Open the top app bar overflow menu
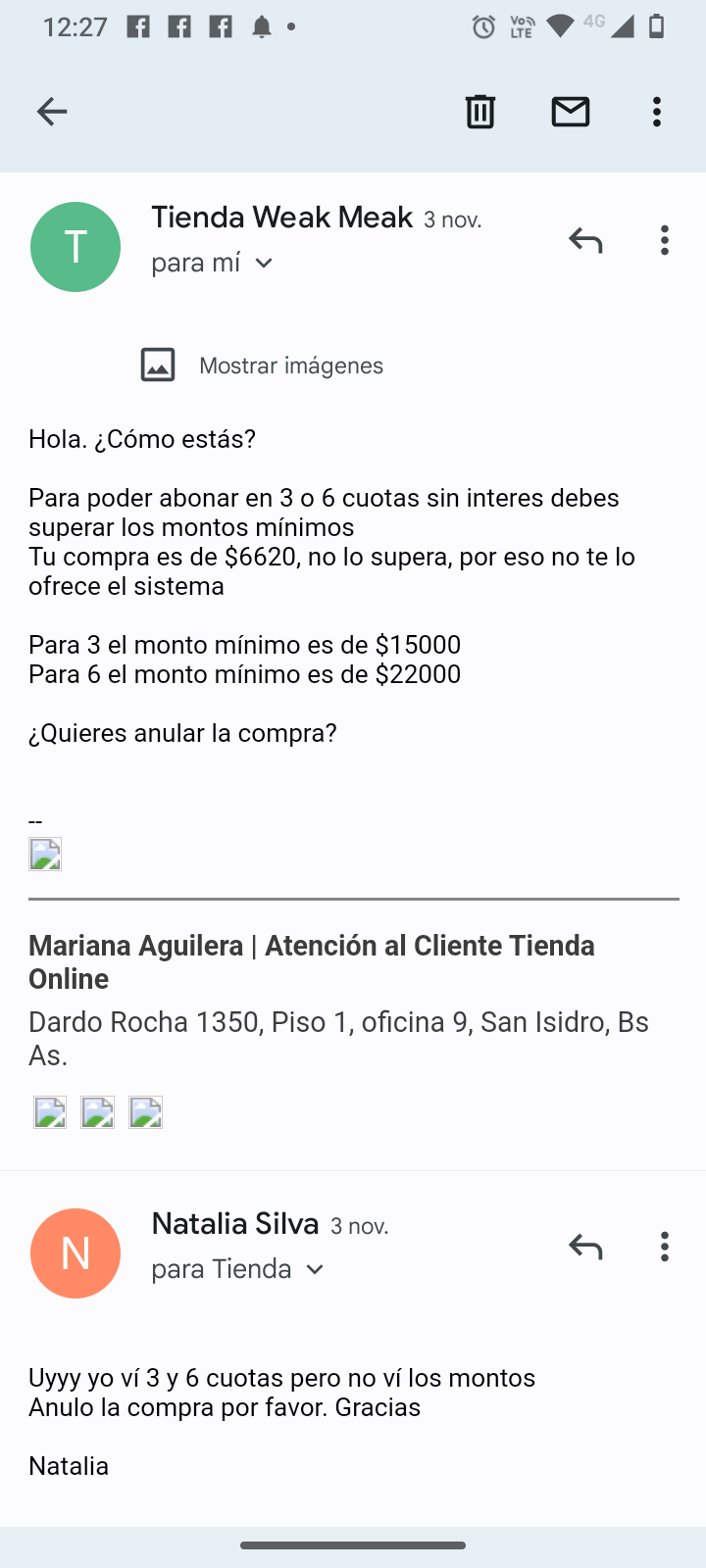Screen dimensions: 706x1568 657,112
